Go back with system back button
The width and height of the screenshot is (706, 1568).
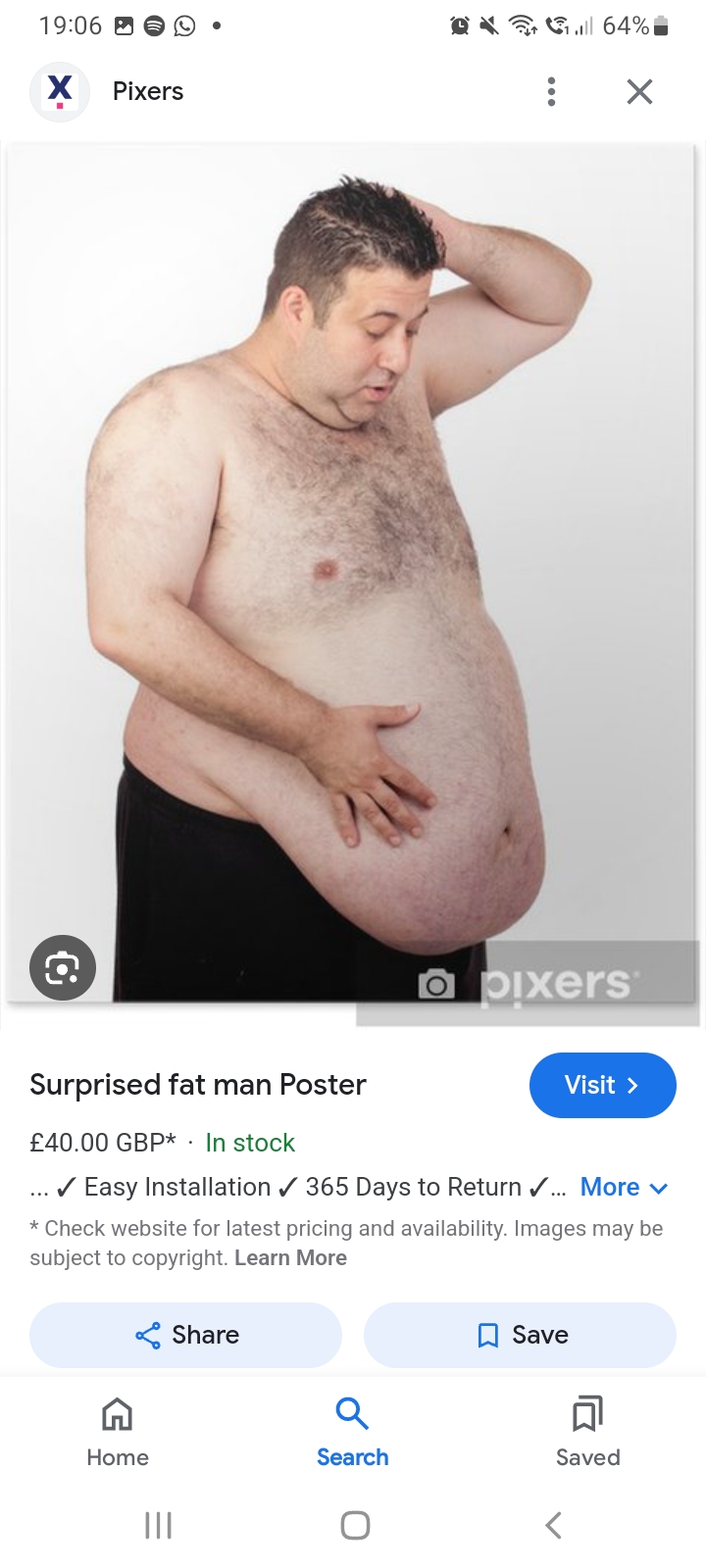(553, 1525)
